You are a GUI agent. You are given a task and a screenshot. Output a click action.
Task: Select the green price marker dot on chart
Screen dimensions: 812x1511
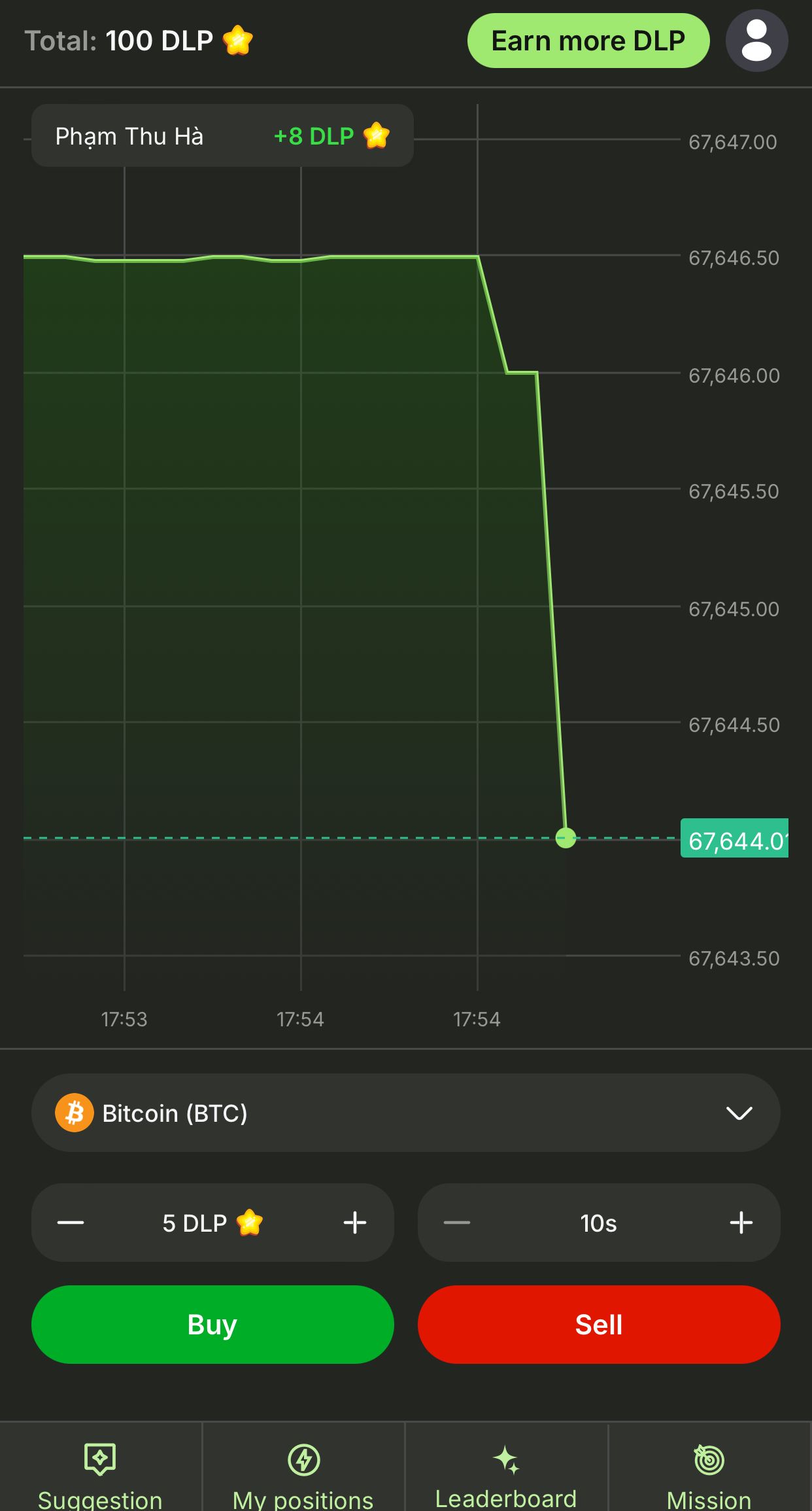[565, 838]
